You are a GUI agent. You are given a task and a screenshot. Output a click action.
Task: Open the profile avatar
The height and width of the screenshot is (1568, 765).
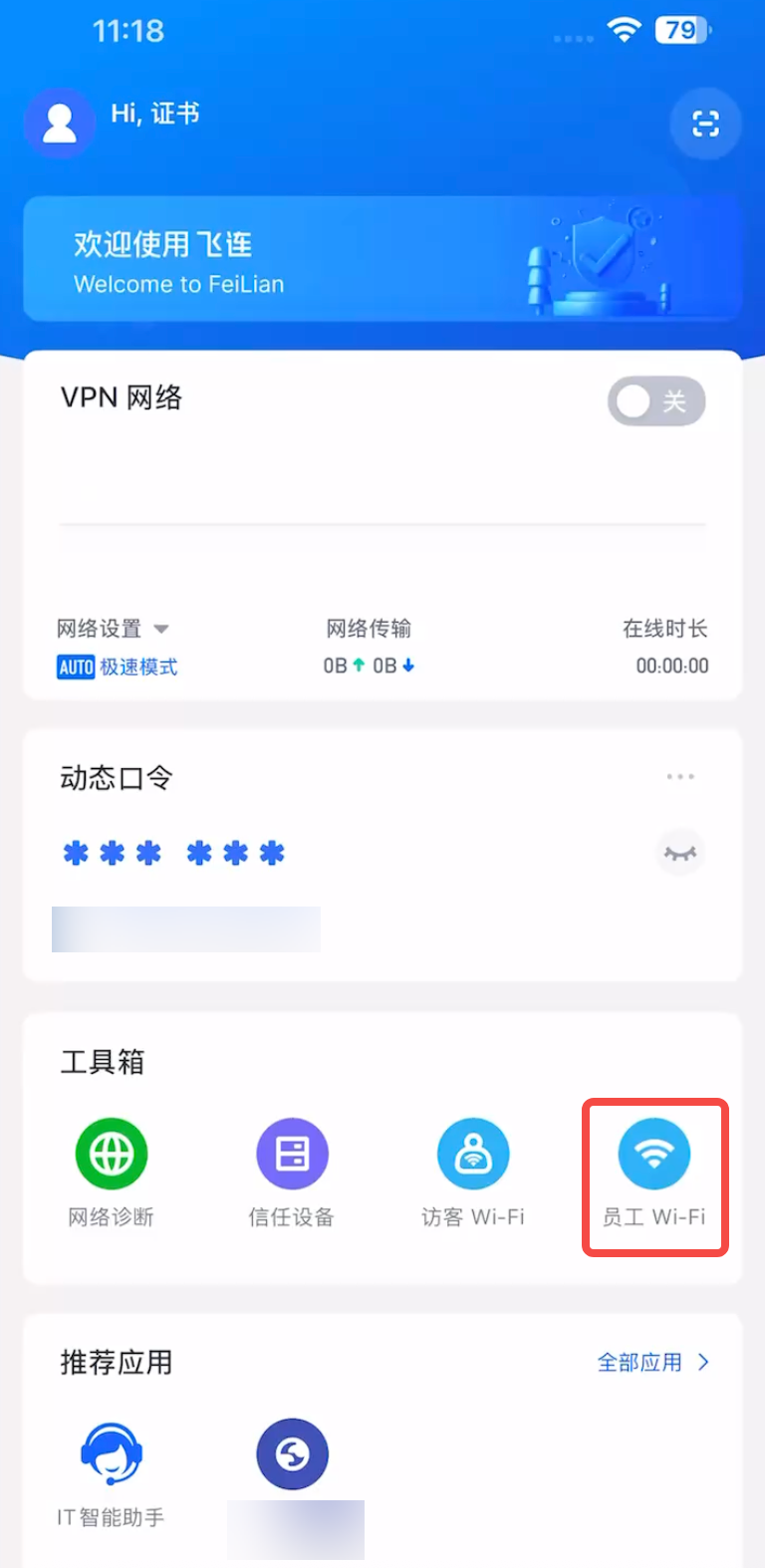pyautogui.click(x=60, y=124)
